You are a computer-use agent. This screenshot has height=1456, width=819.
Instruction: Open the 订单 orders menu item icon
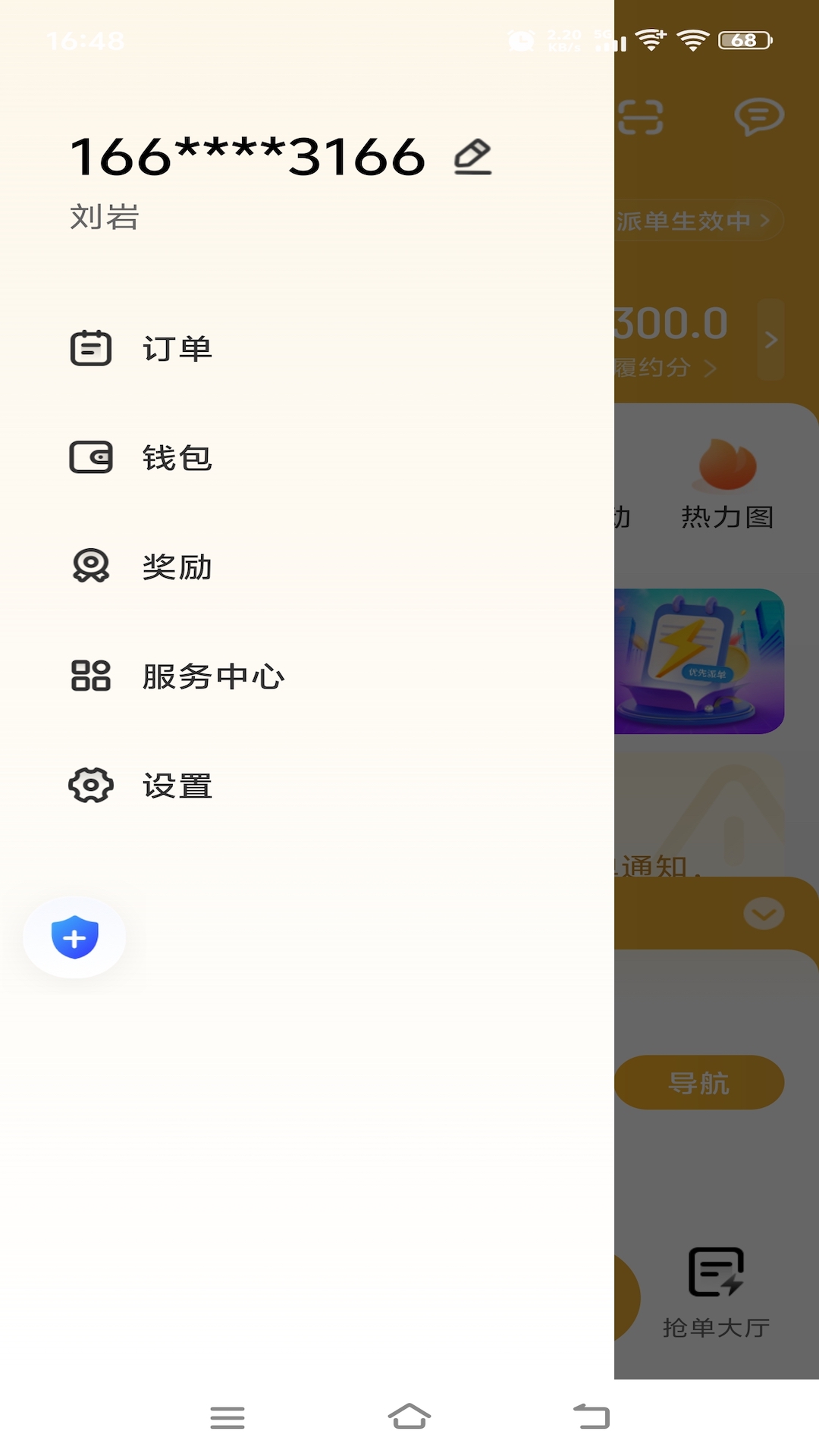(91, 349)
